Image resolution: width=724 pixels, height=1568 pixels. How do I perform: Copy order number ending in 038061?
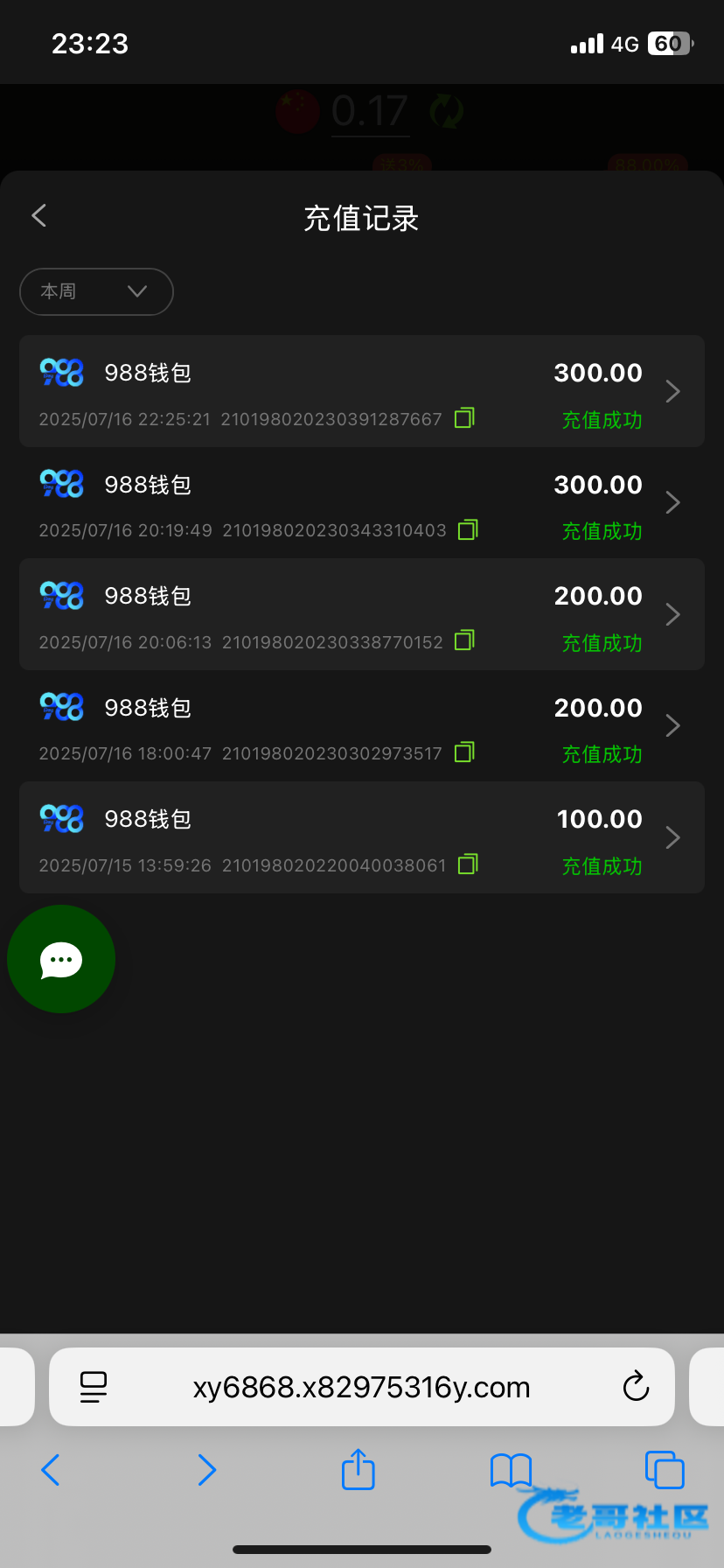click(468, 864)
